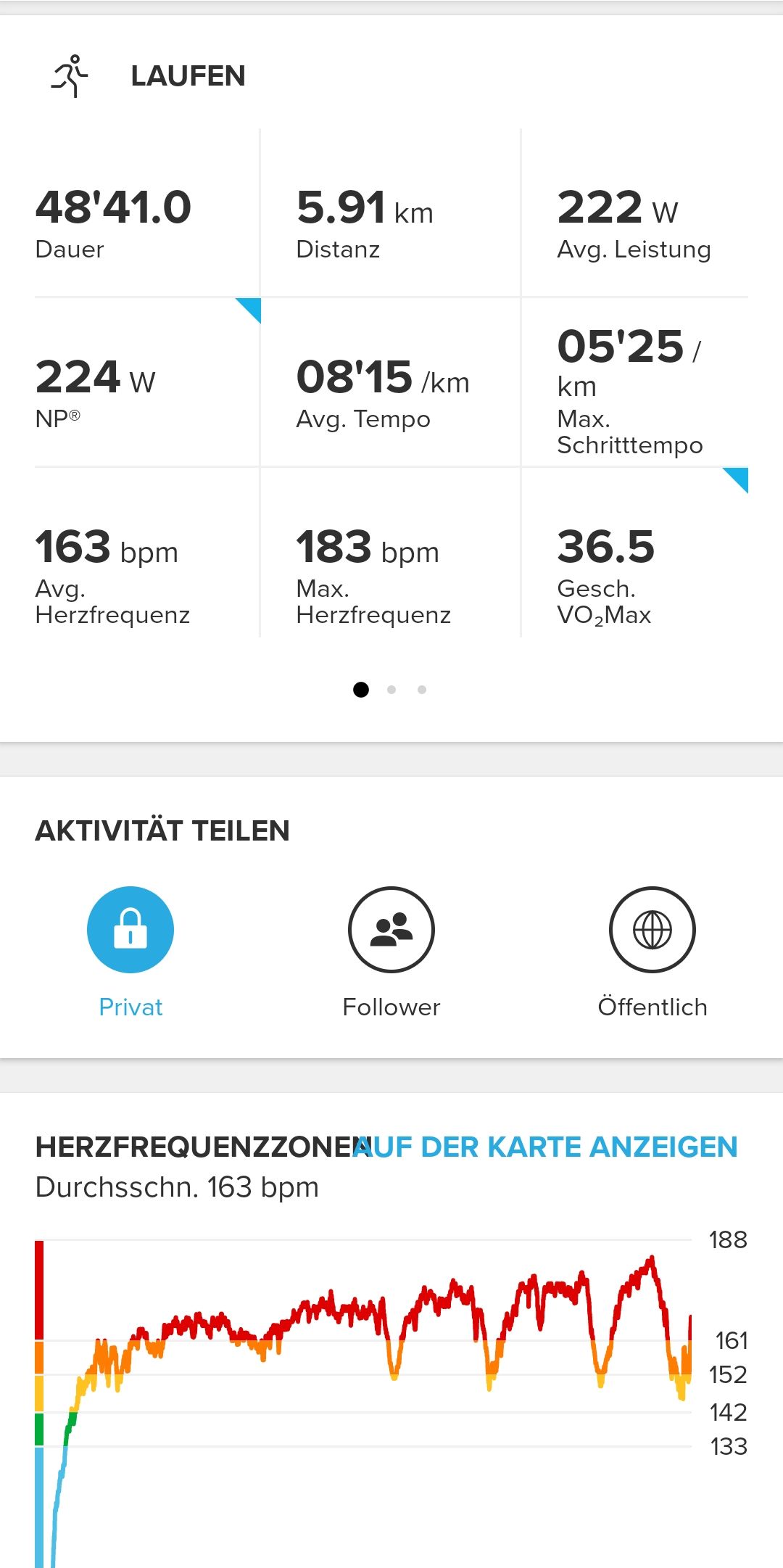Open the NP® 224 W metric info
Viewport: 783px width, 1568px height.
coord(147,382)
